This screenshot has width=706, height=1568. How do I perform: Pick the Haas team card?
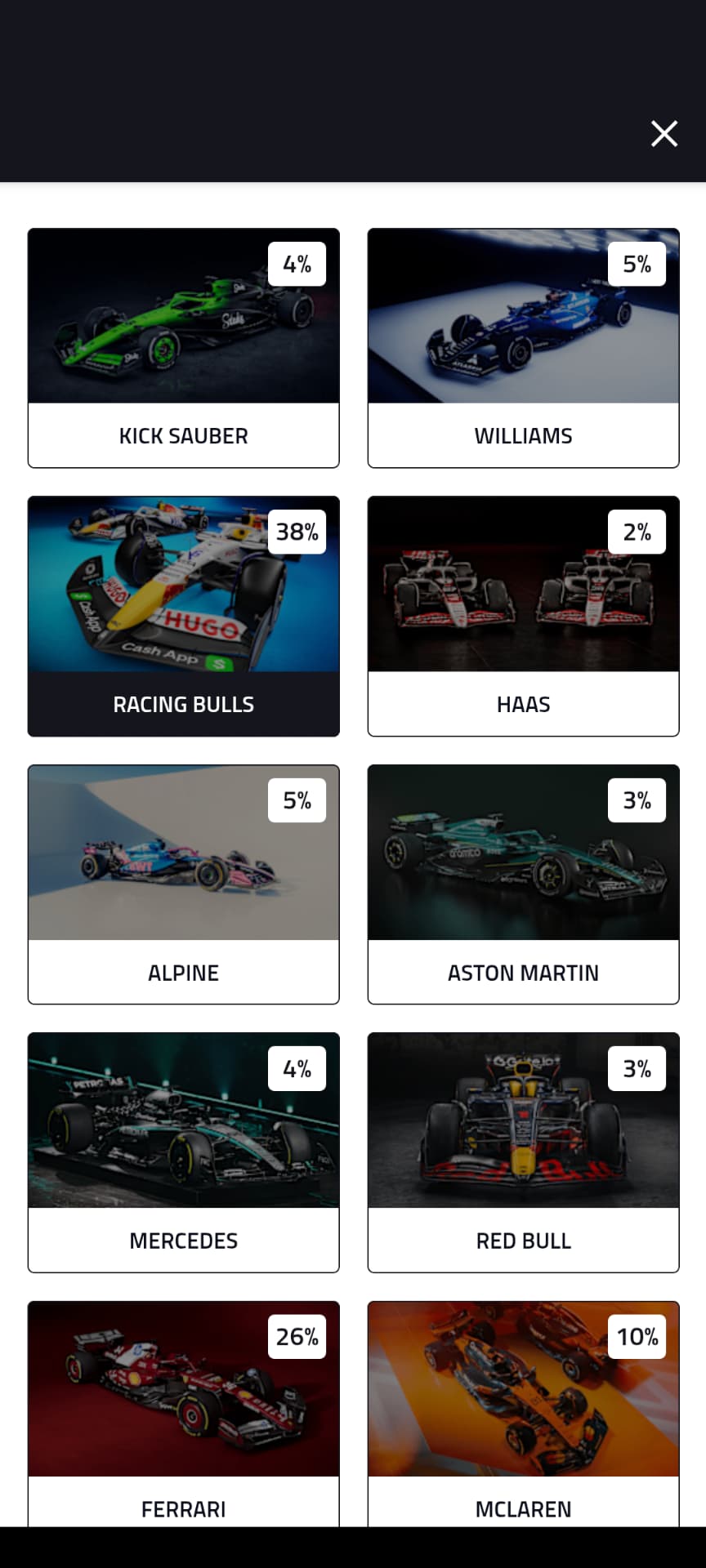click(x=523, y=616)
